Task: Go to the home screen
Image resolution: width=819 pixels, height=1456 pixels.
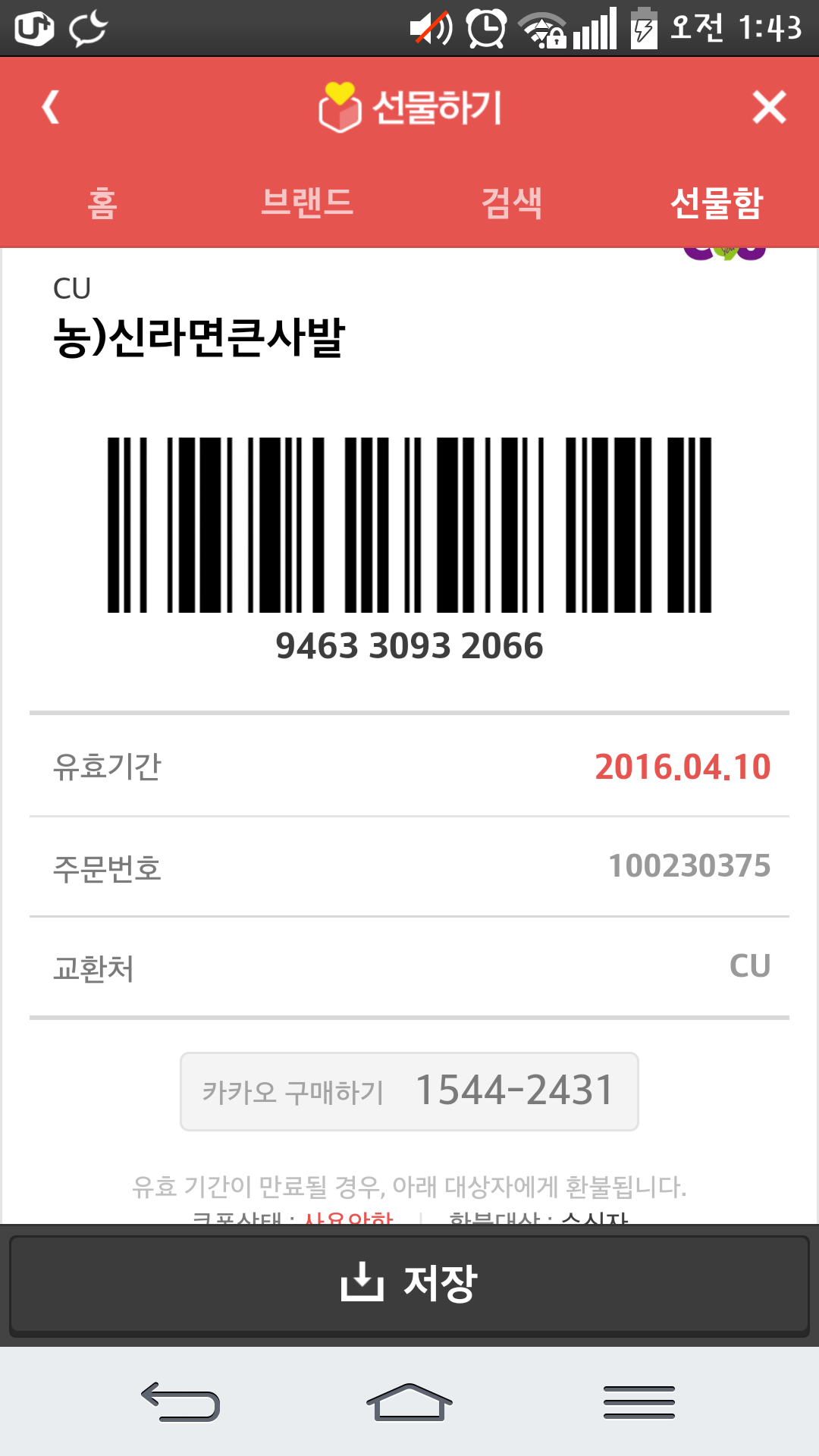Action: point(409,1402)
